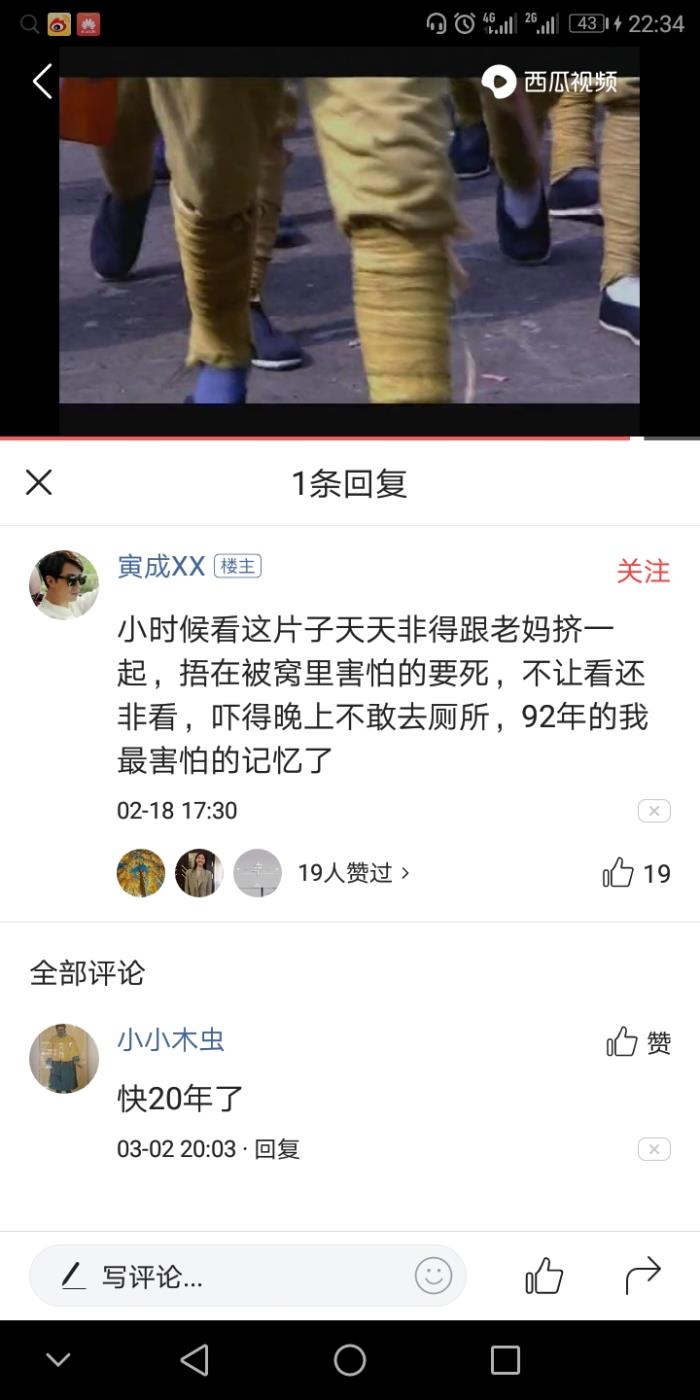Screen dimensions: 700x1400
Task: Open 寅成XX's profile avatar
Action: click(64, 584)
